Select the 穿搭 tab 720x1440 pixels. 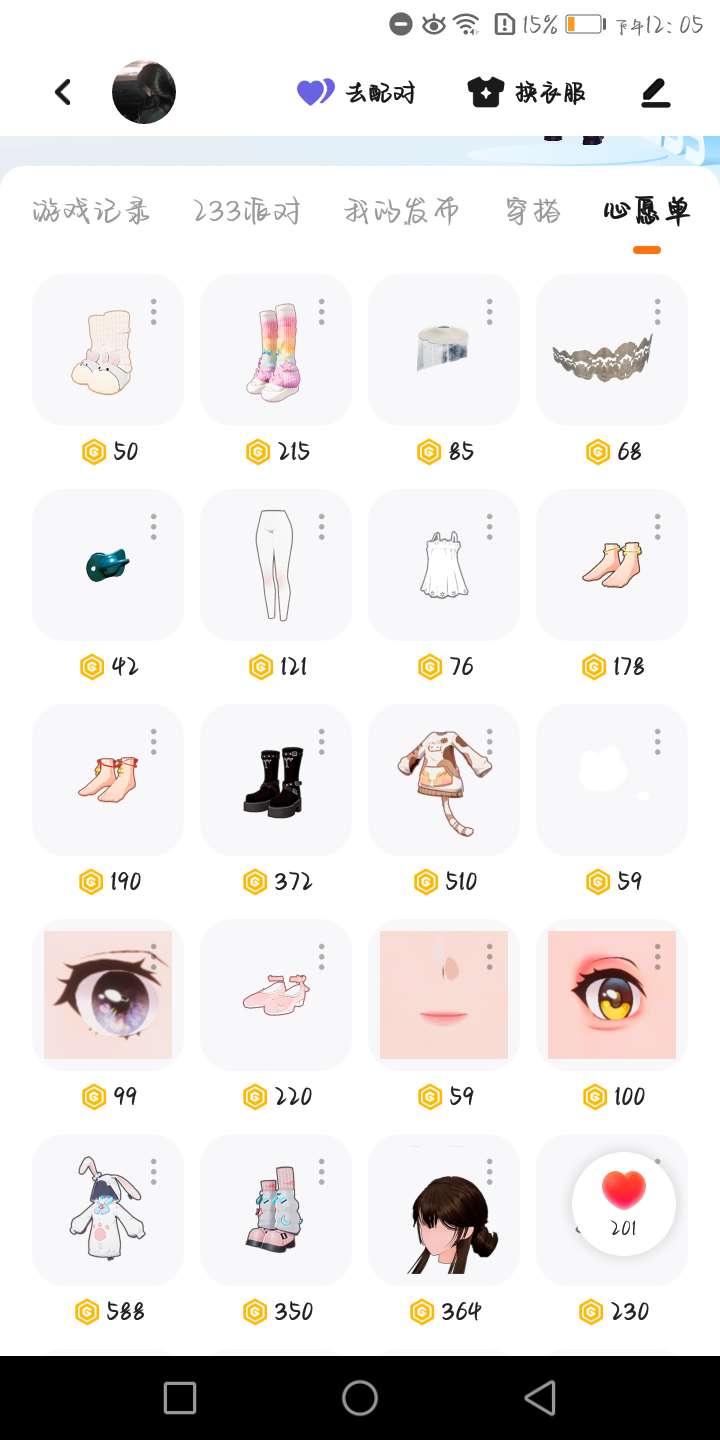[x=533, y=211]
